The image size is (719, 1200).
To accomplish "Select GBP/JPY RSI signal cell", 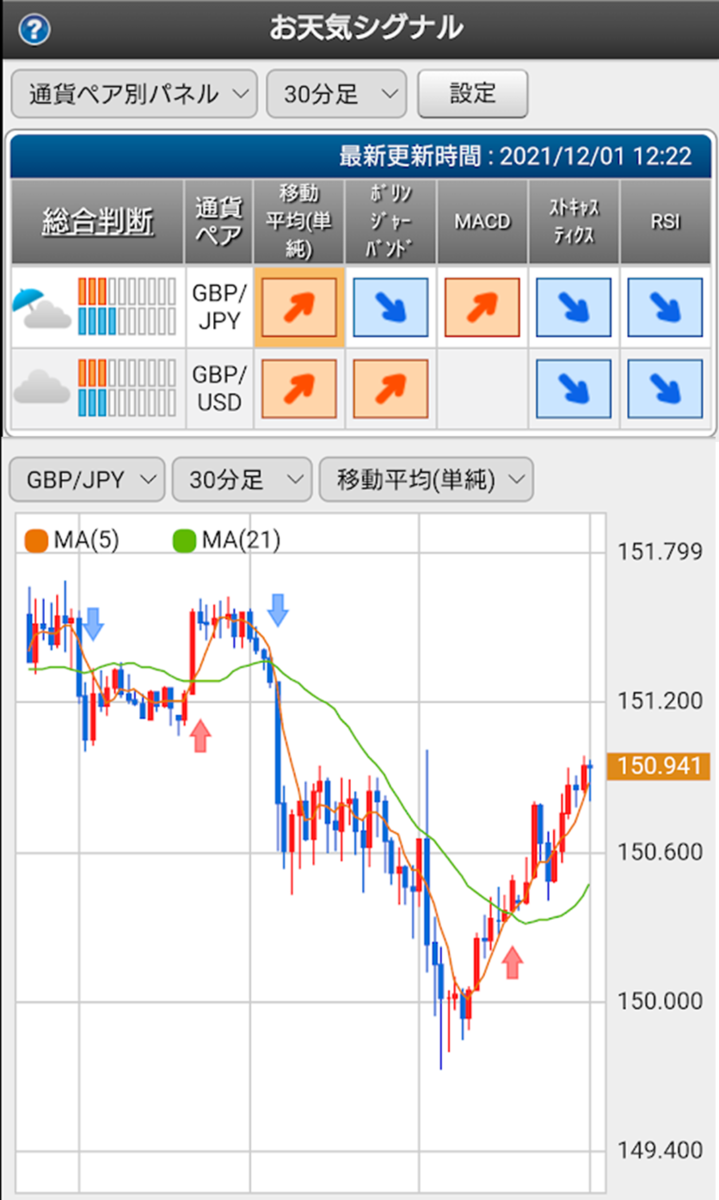I will tap(666, 307).
